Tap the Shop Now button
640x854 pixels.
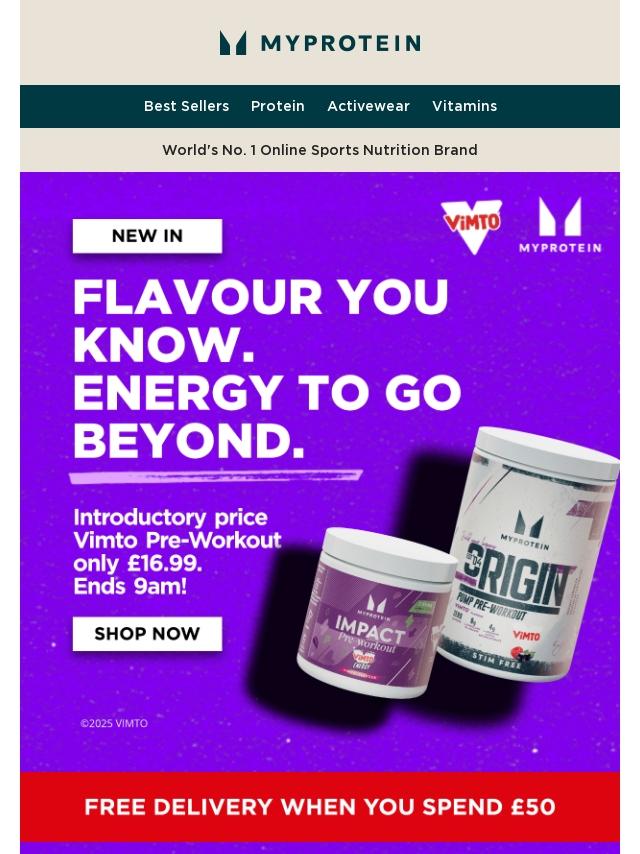point(148,633)
